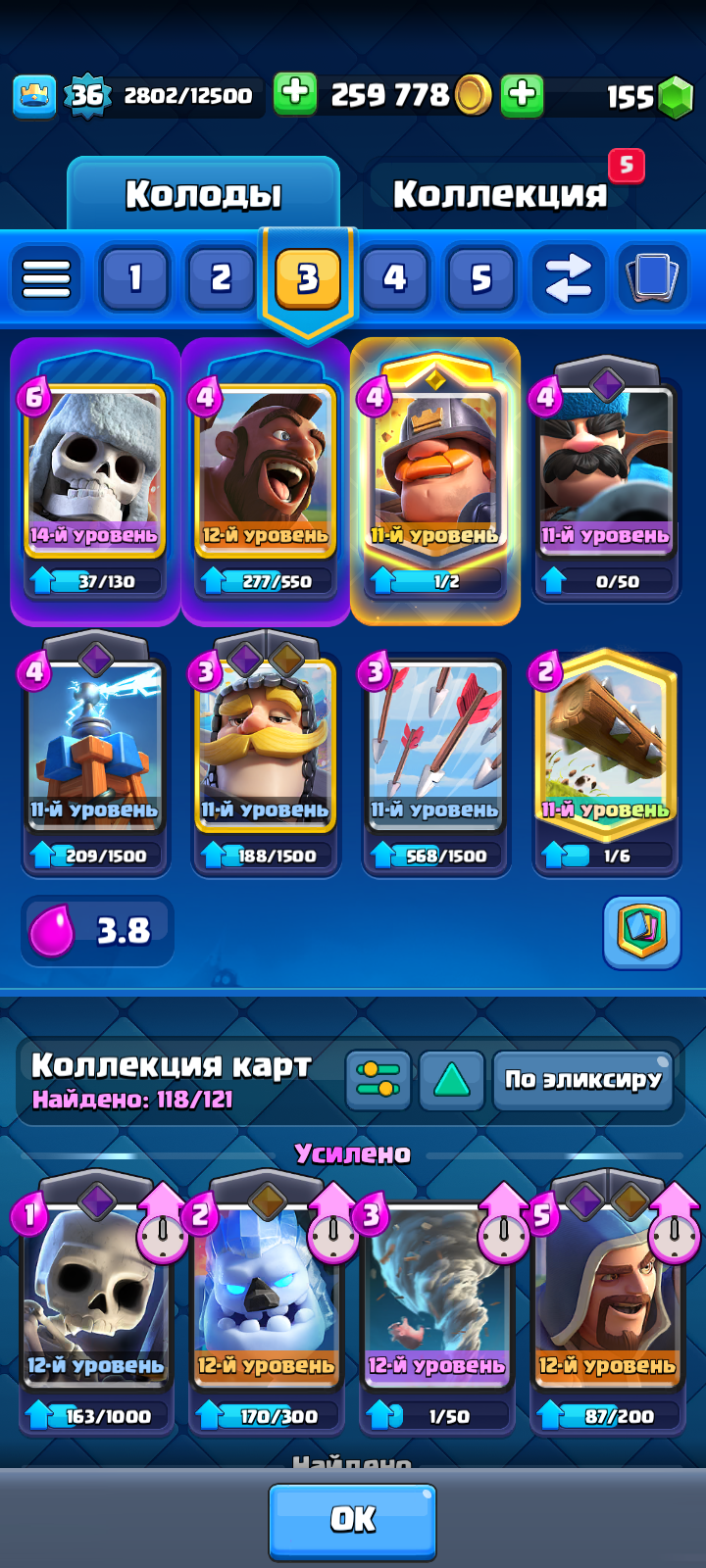Click the trophy crown icon top left
Image resolution: width=706 pixels, height=1568 pixels.
tap(34, 97)
